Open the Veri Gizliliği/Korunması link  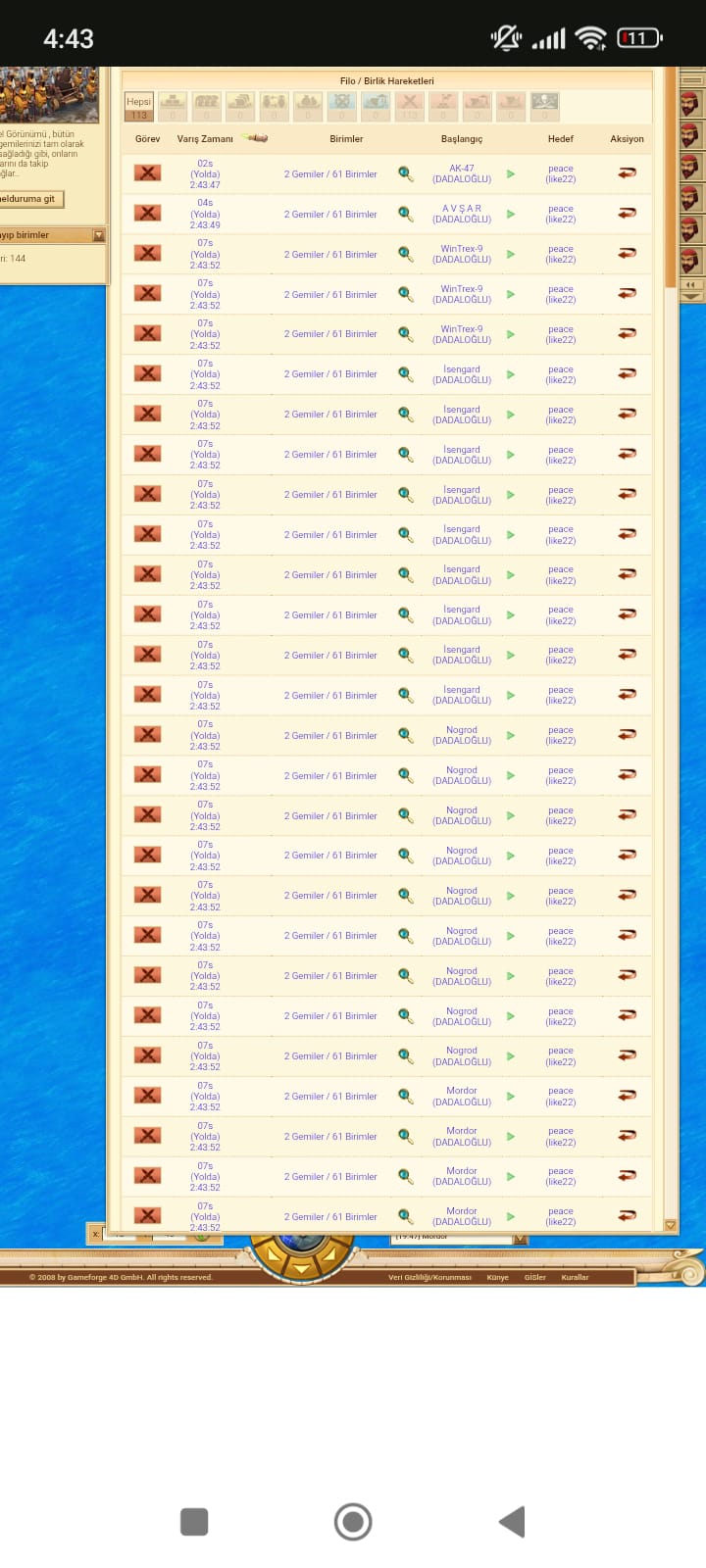tap(429, 1277)
